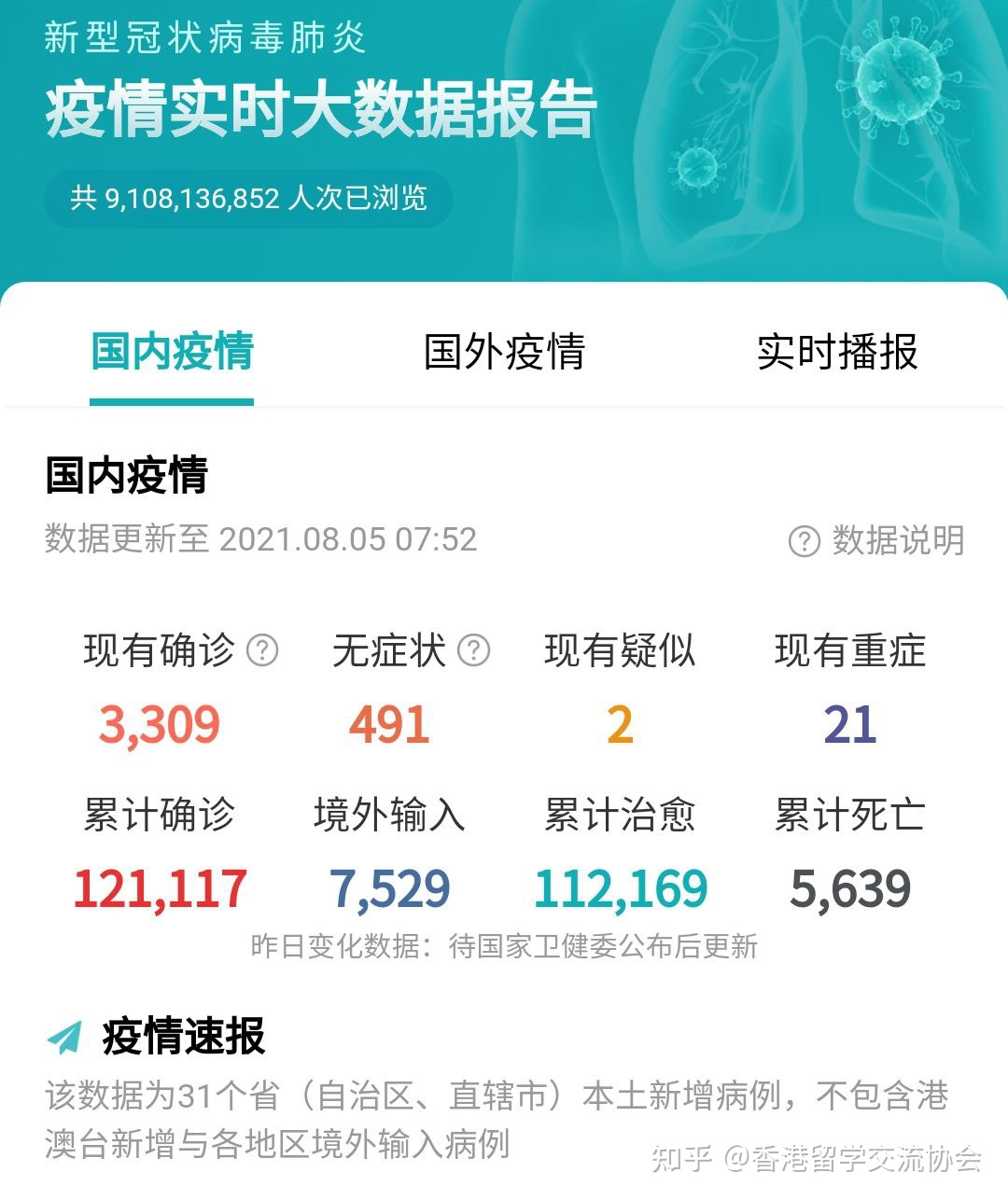Tap the help icon beside 无症状
The width and height of the screenshot is (1008, 1200).
(x=474, y=650)
